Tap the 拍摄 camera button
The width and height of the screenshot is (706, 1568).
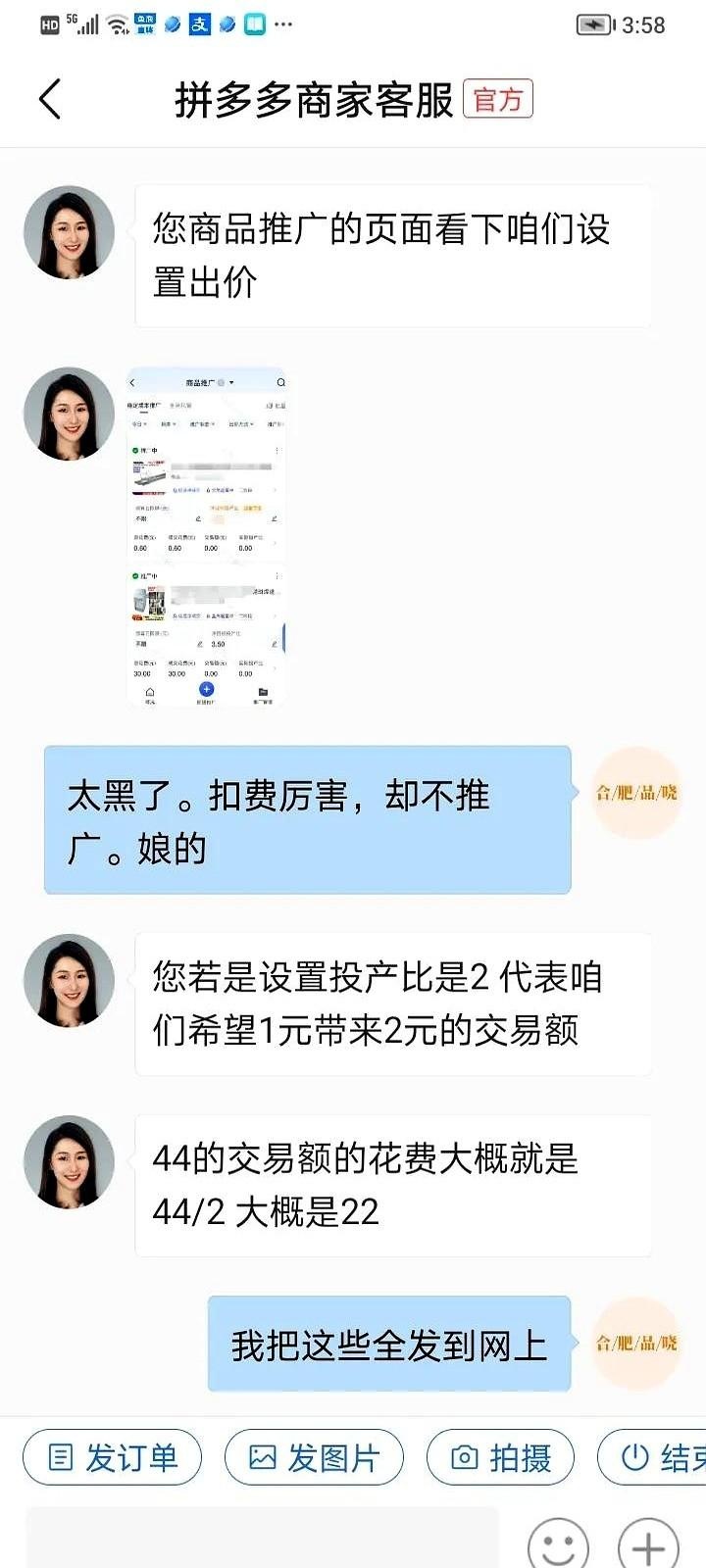coord(500,1457)
